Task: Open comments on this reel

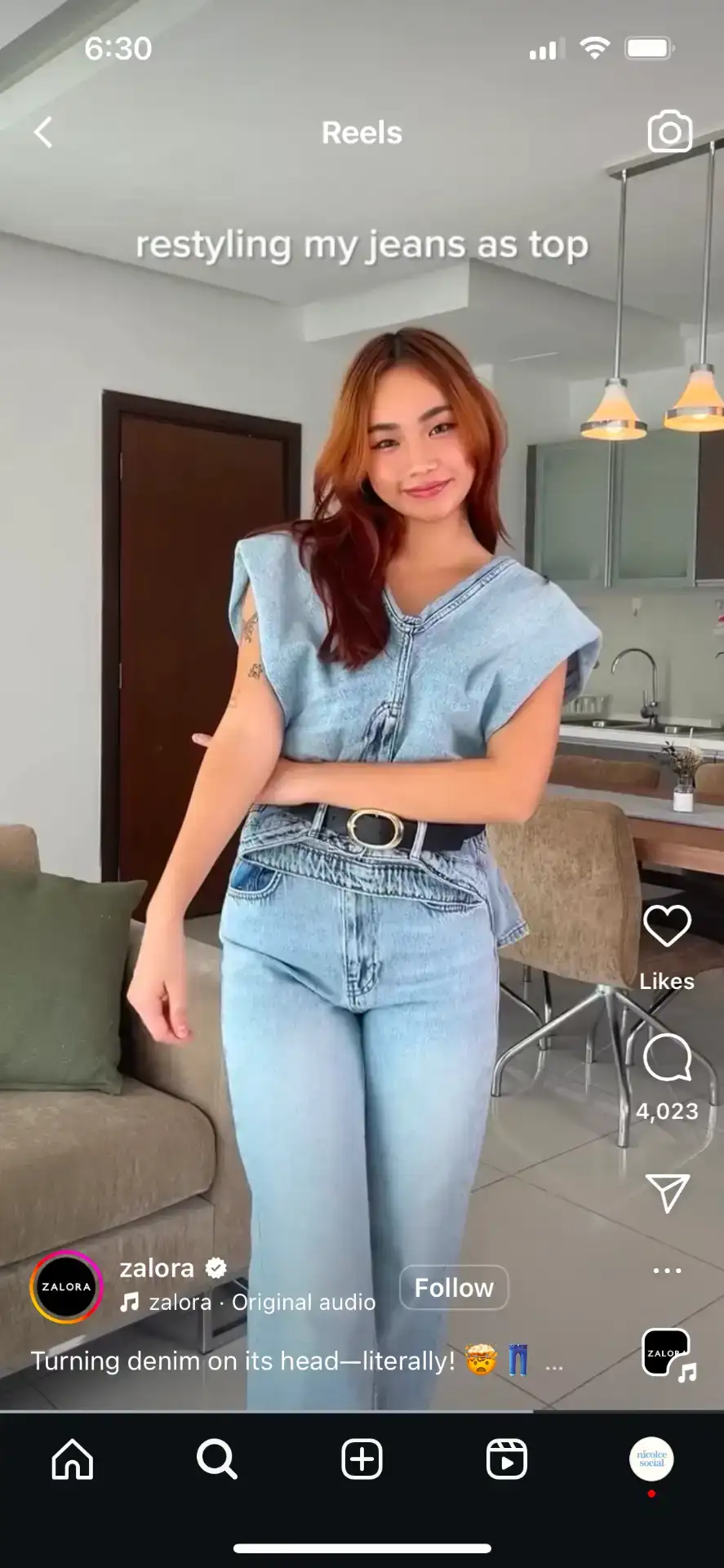Action: (x=667, y=1058)
